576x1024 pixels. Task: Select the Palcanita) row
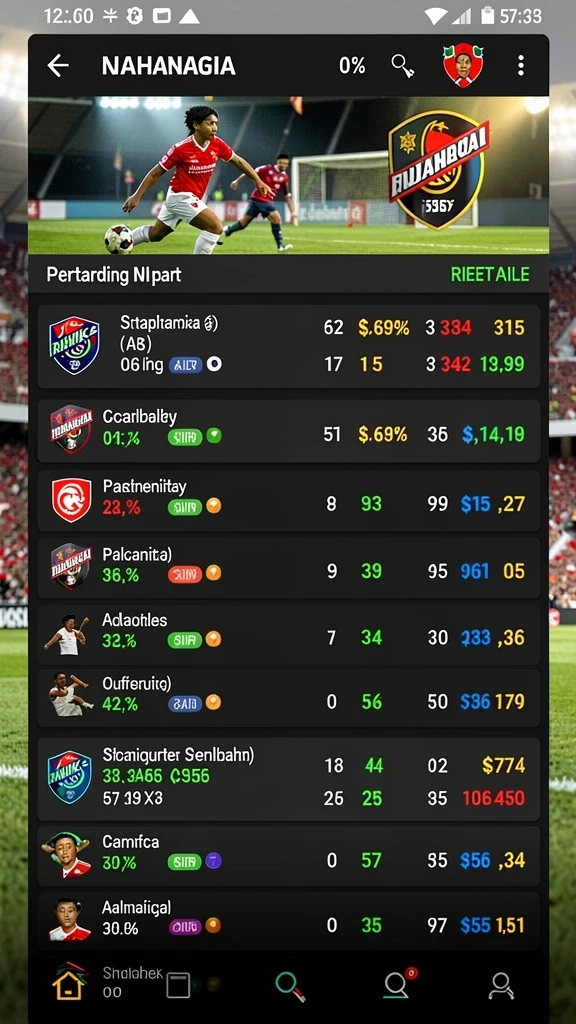pos(289,568)
